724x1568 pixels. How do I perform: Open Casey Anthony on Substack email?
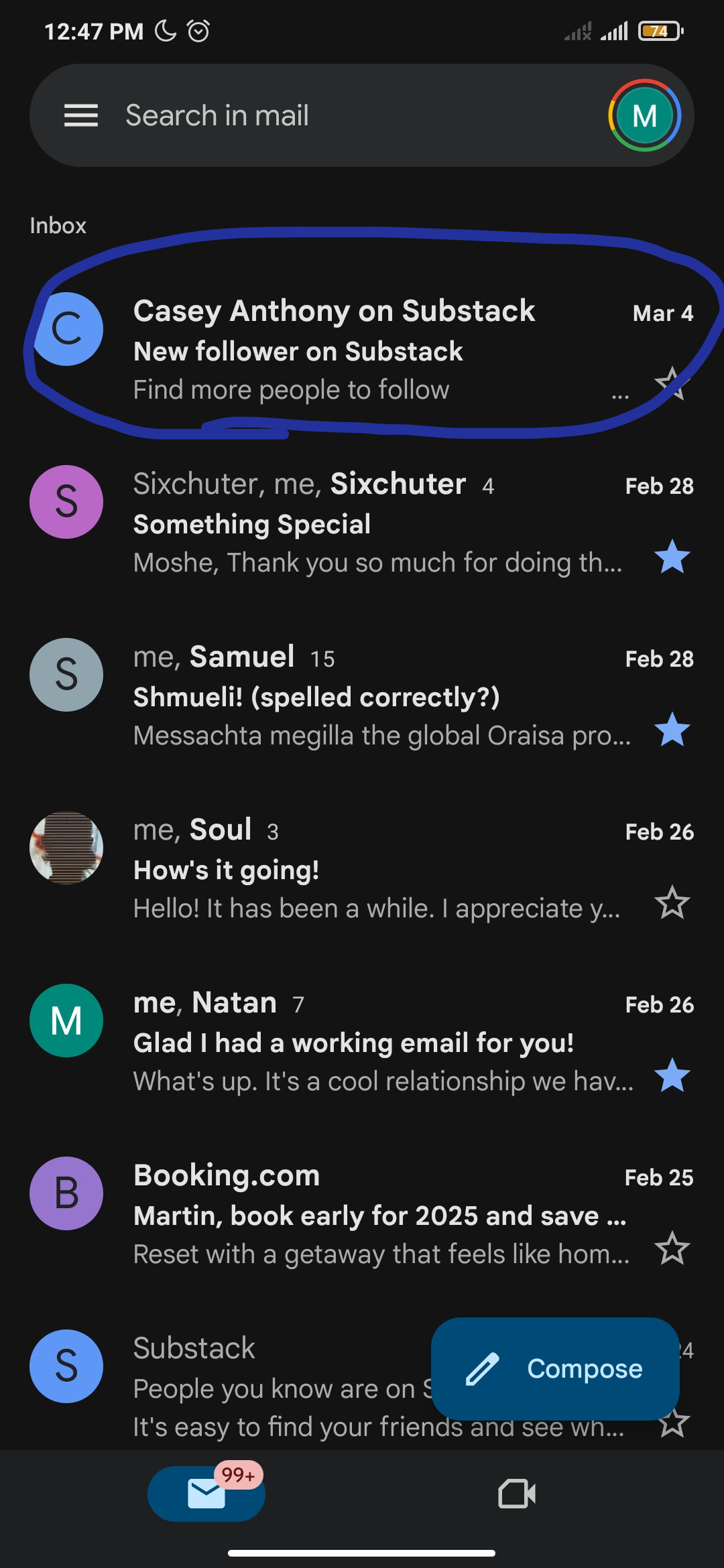point(362,349)
